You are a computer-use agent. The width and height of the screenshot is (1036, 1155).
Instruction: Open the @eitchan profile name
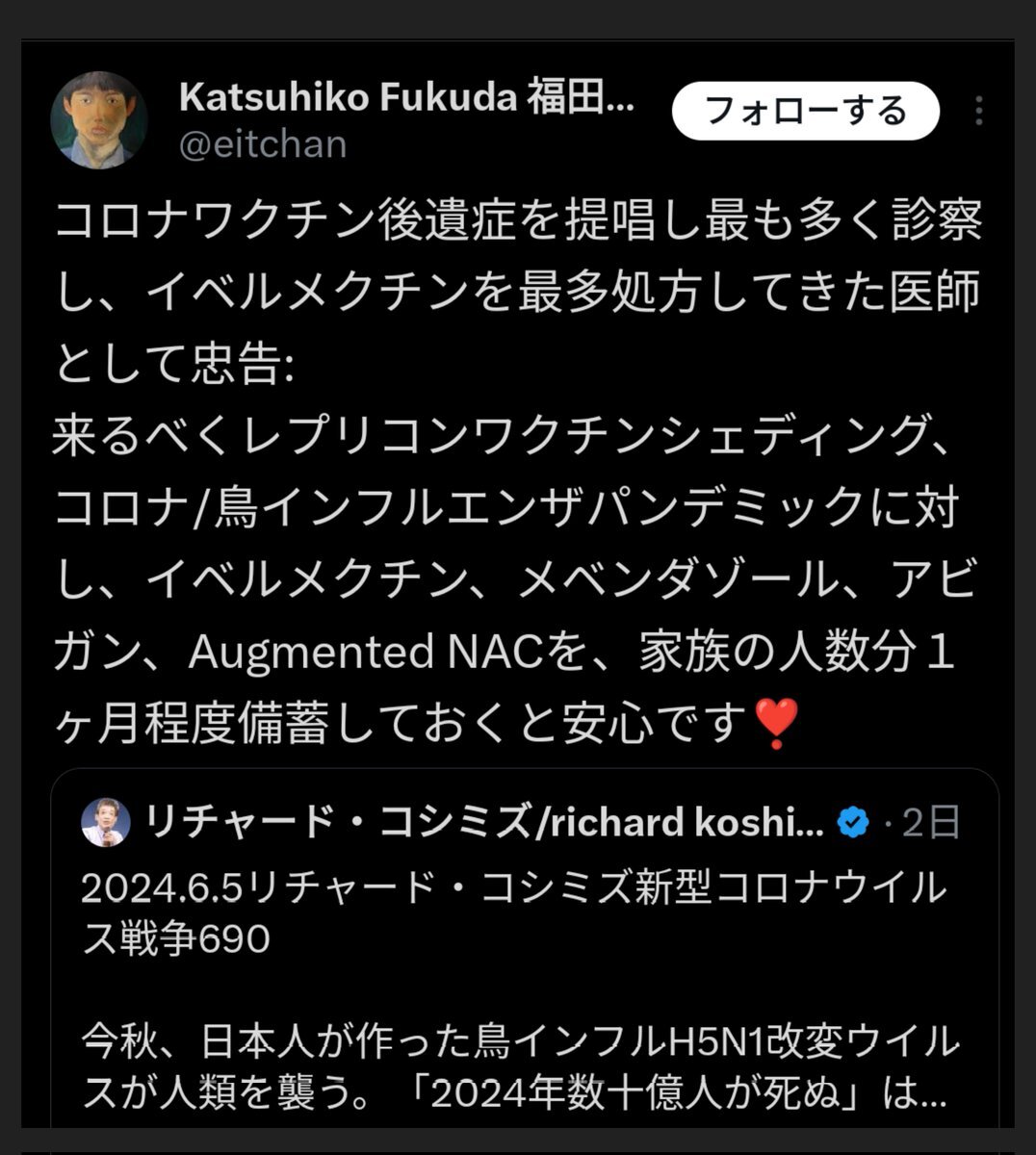(x=263, y=144)
